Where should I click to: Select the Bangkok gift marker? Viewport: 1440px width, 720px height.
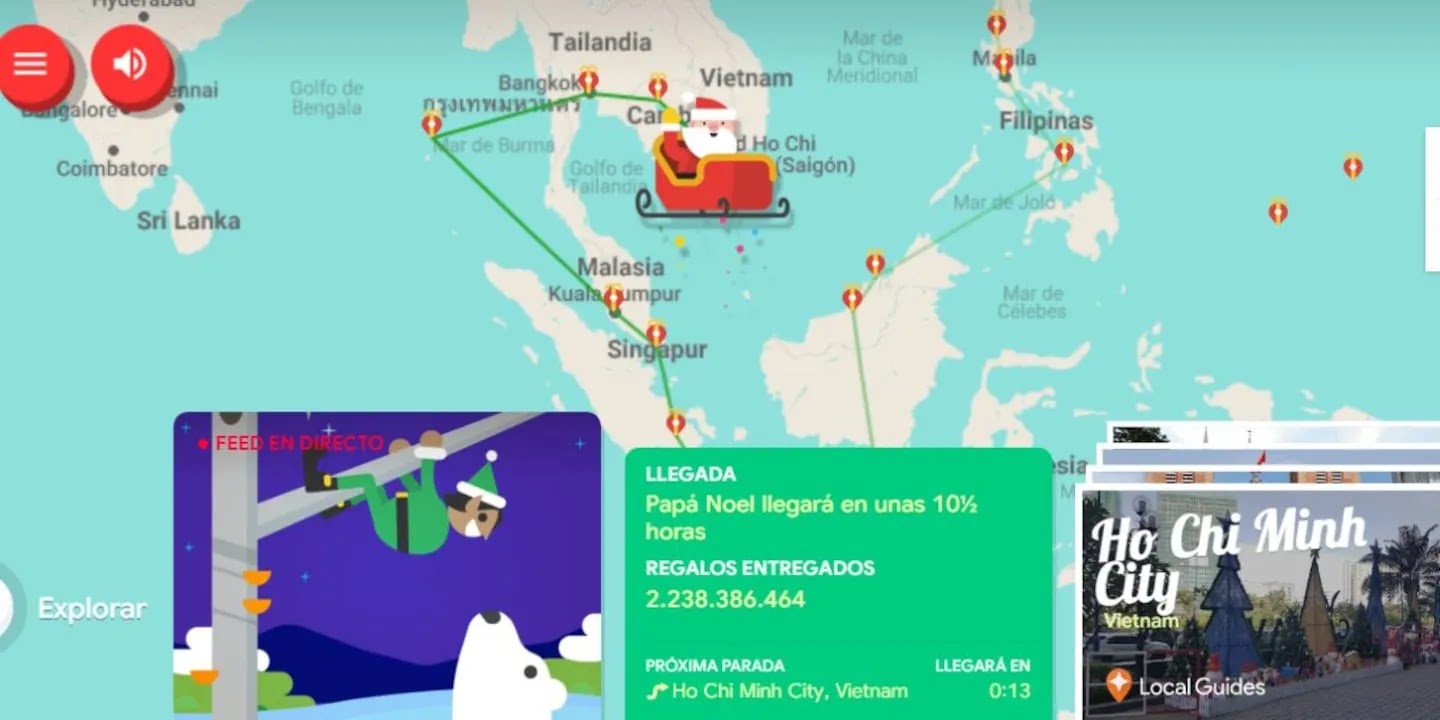click(x=588, y=80)
